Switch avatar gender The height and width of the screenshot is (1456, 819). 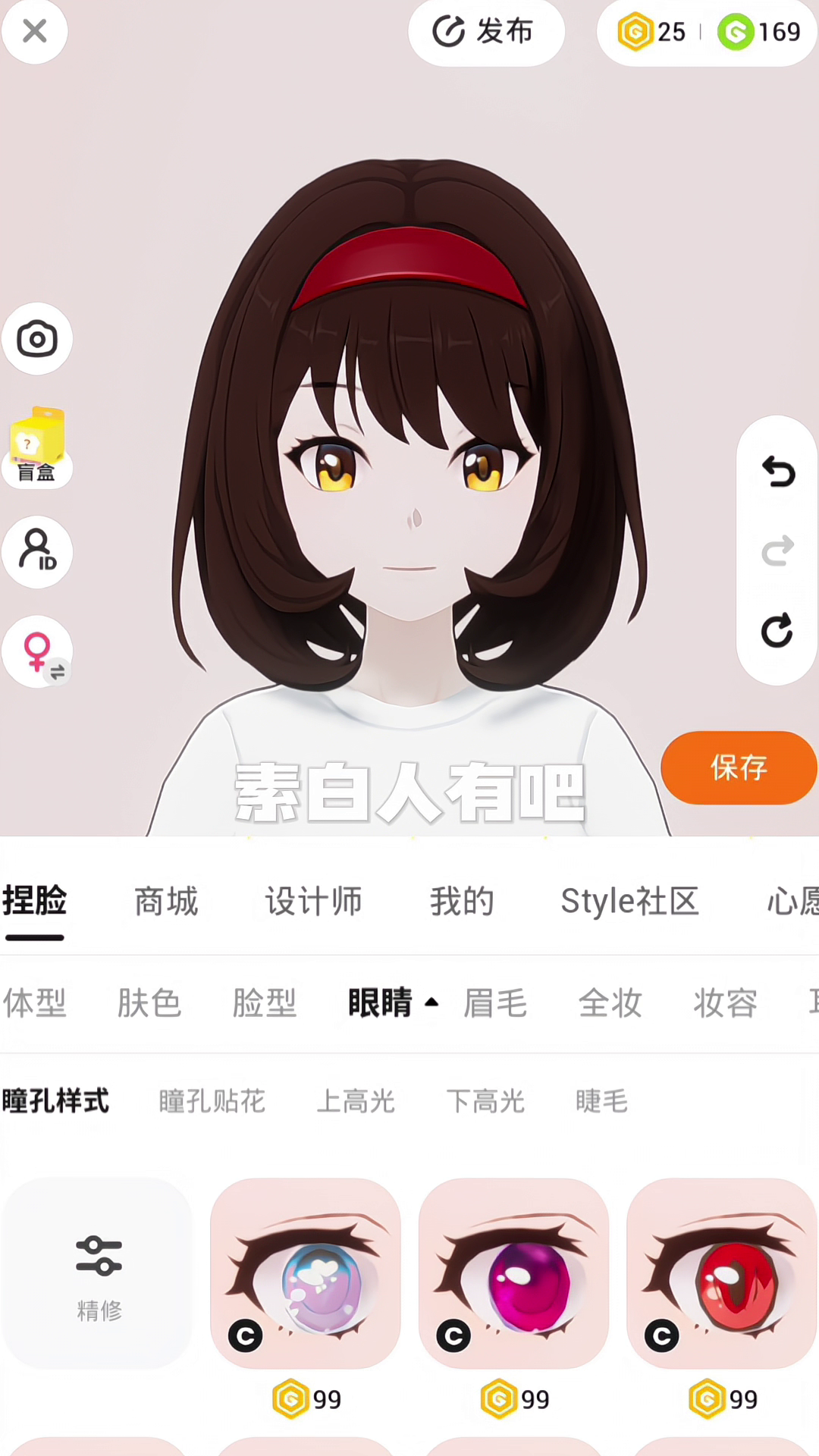(x=37, y=652)
